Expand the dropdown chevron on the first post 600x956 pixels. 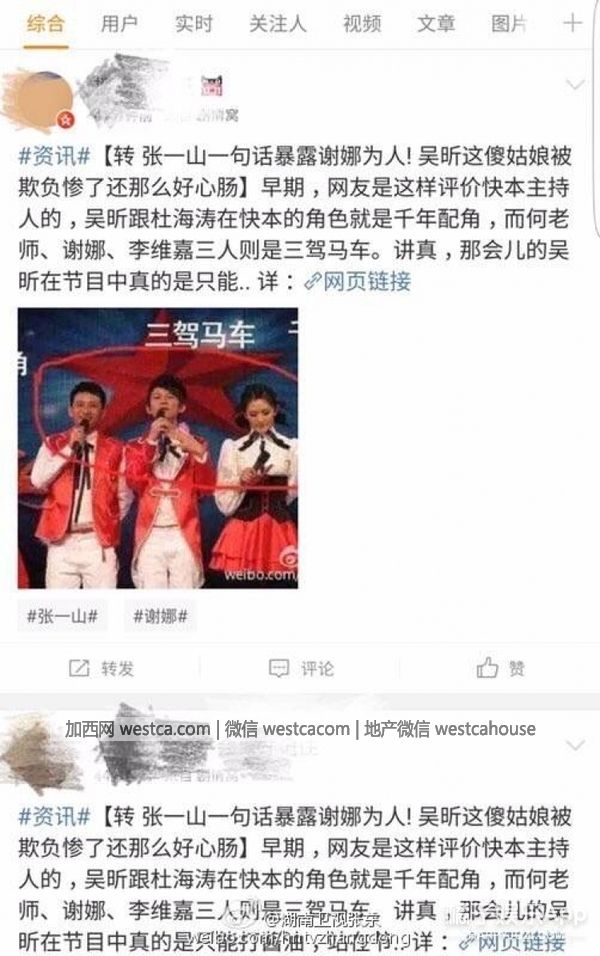click(575, 84)
